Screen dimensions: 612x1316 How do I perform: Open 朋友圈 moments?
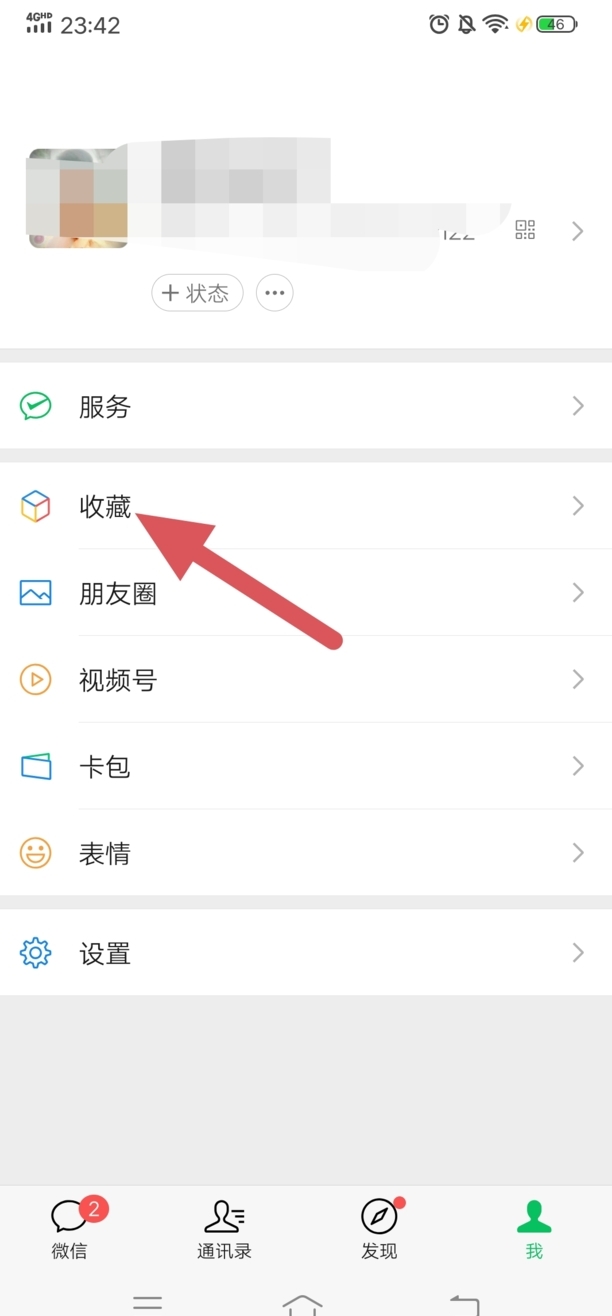pos(306,593)
